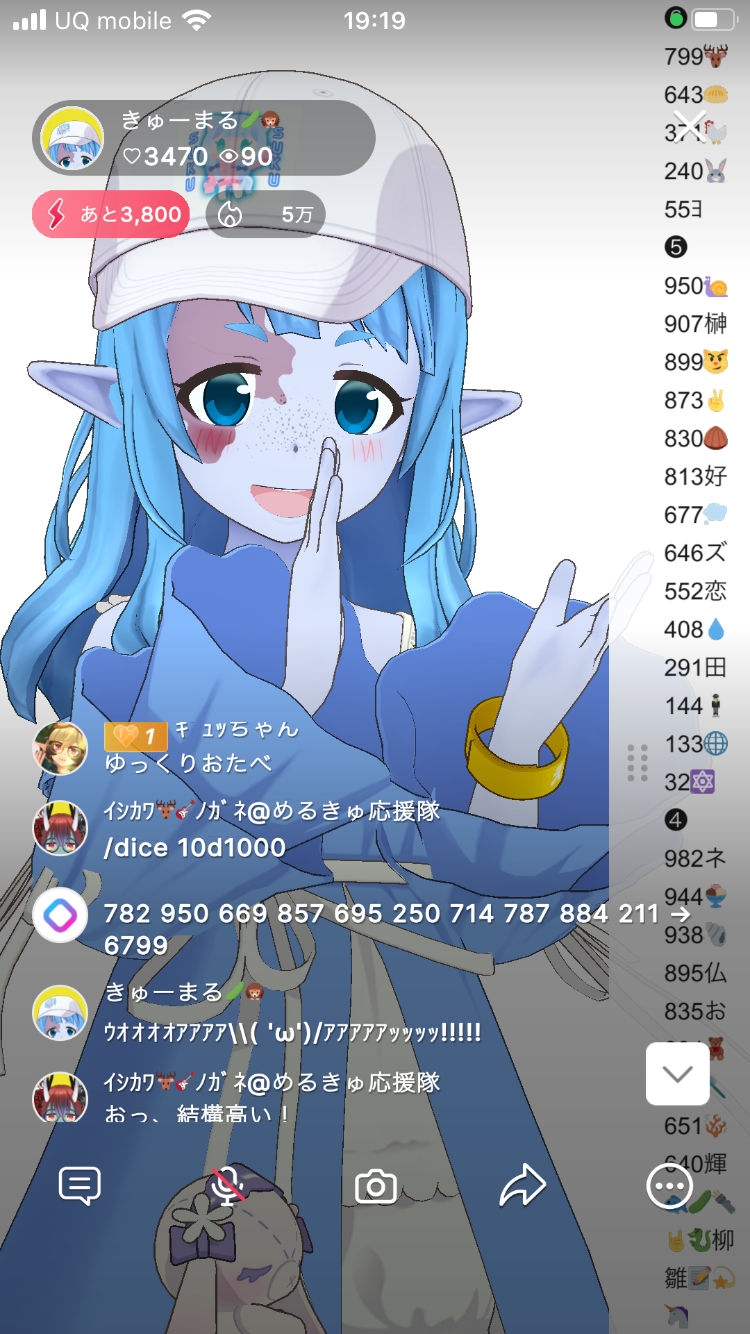Tap the side panel drag handle

click(x=637, y=763)
